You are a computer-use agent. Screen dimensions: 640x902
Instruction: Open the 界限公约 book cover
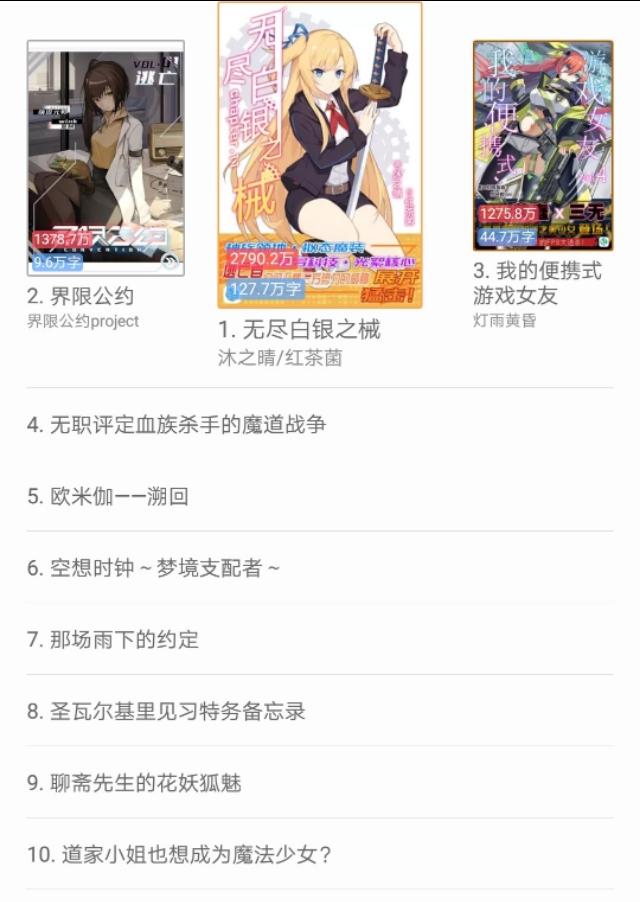(105, 158)
